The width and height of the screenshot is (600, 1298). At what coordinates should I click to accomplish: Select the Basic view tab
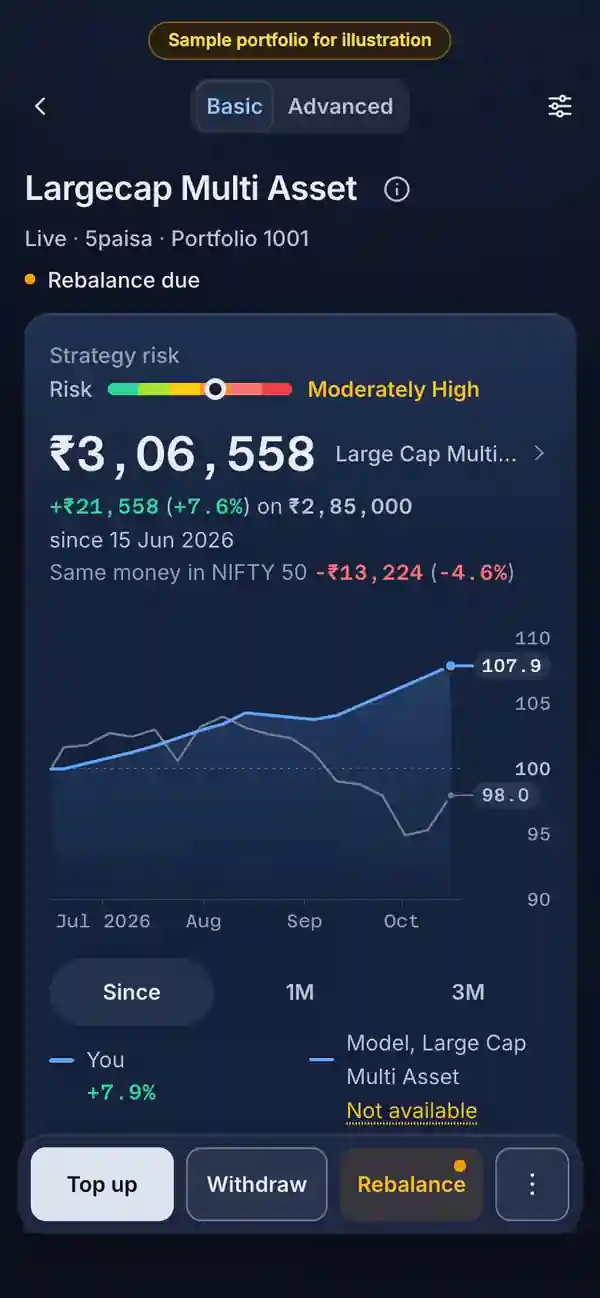234,106
